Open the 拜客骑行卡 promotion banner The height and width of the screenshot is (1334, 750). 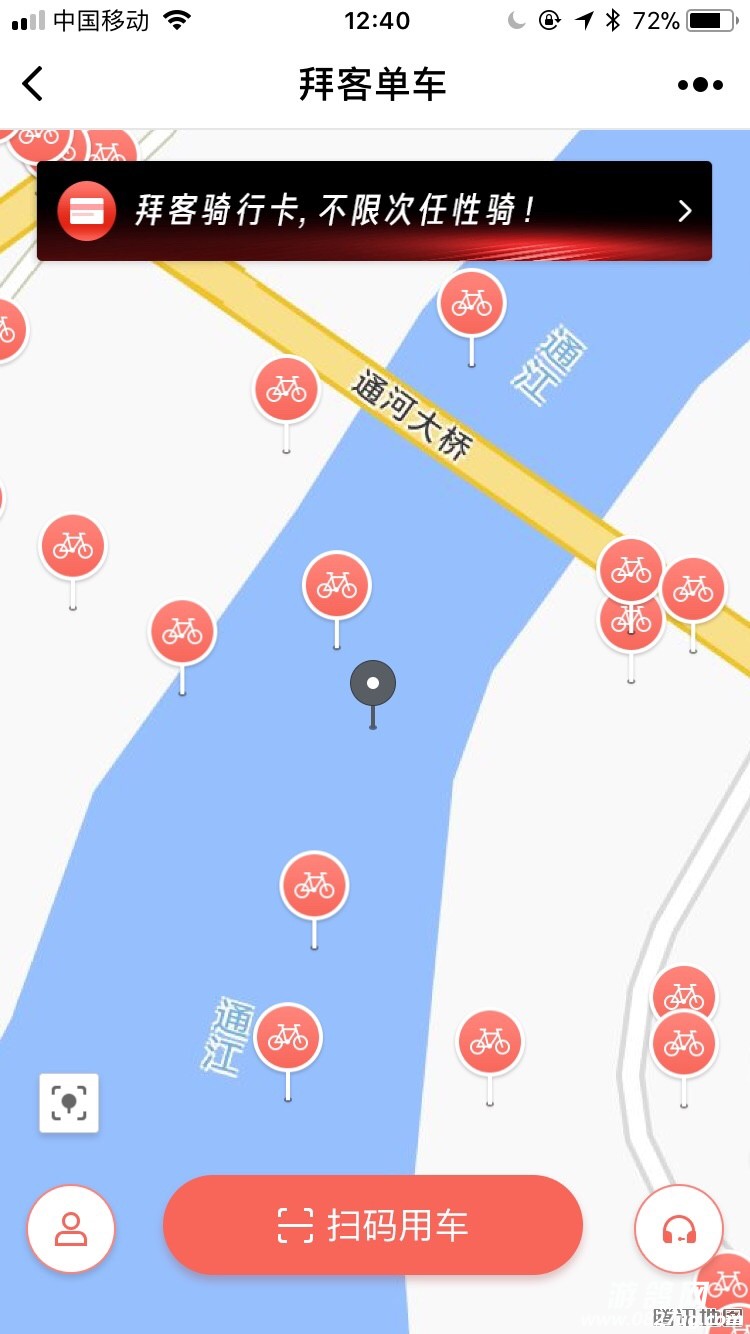coord(374,211)
